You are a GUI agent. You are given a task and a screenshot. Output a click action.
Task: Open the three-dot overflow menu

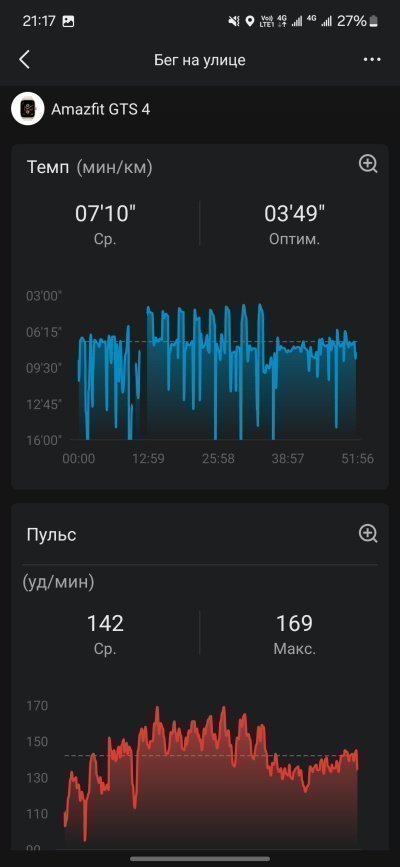click(x=372, y=60)
